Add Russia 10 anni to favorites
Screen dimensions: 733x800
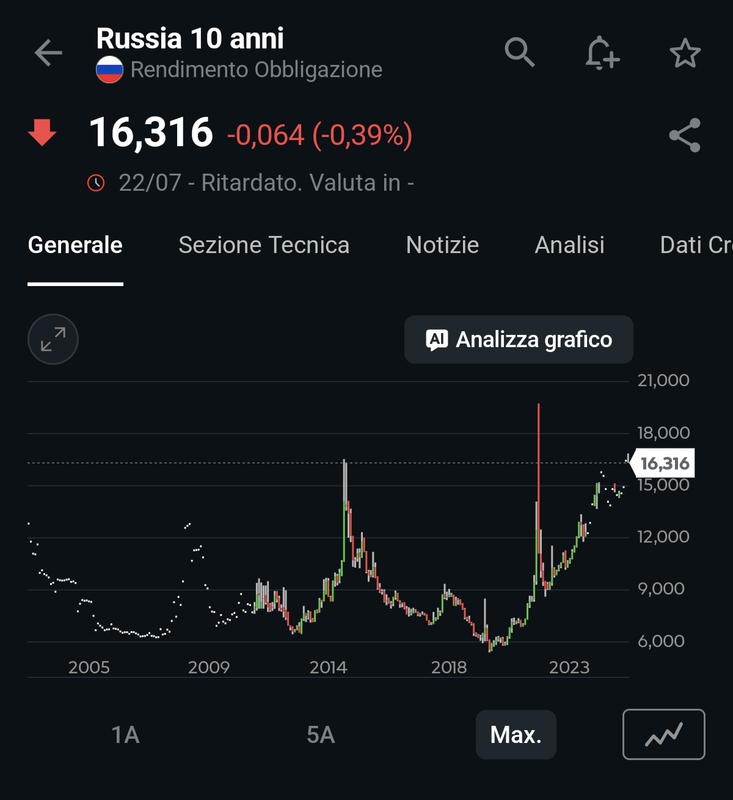point(685,53)
